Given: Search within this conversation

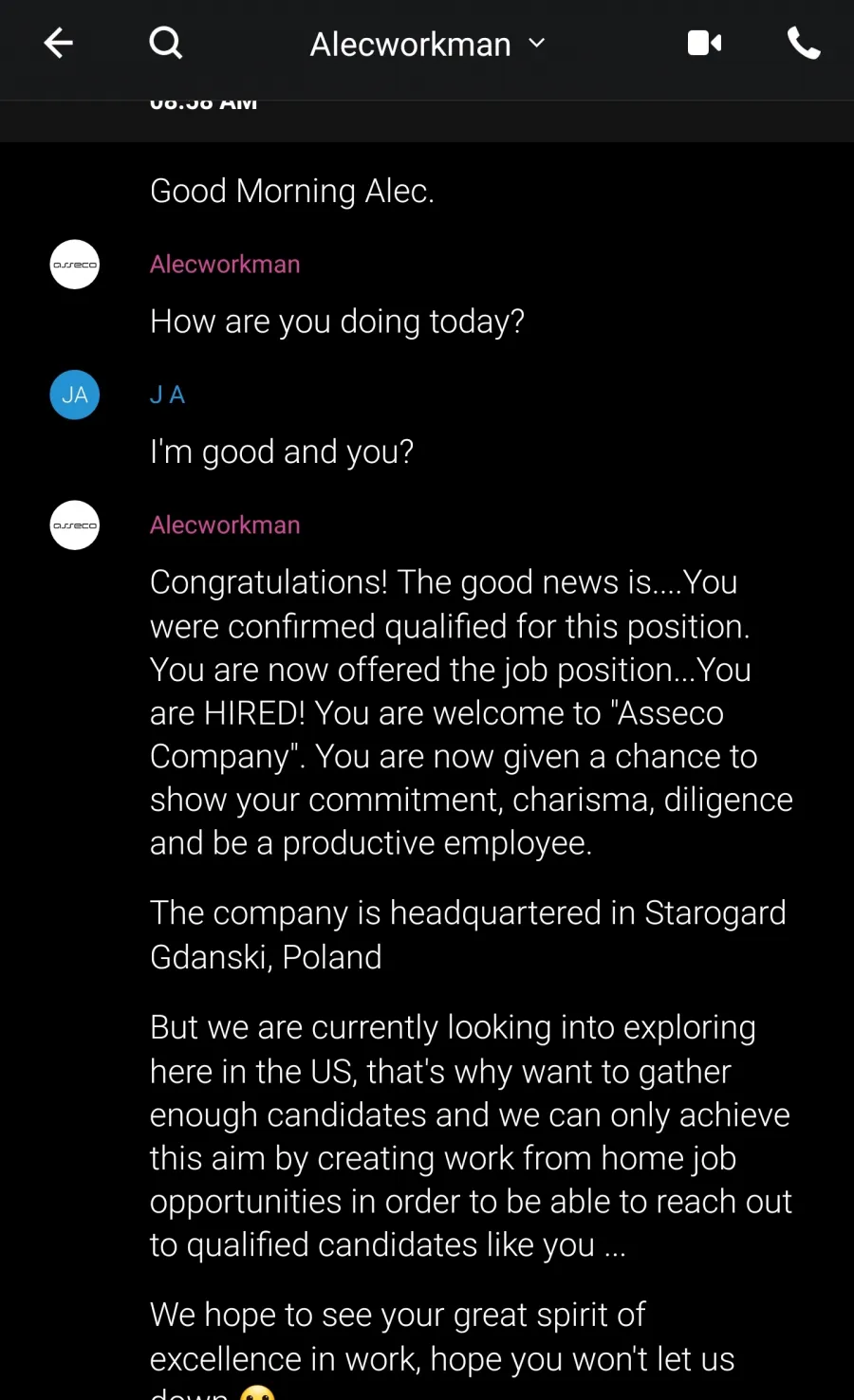Looking at the screenshot, I should coord(166,43).
